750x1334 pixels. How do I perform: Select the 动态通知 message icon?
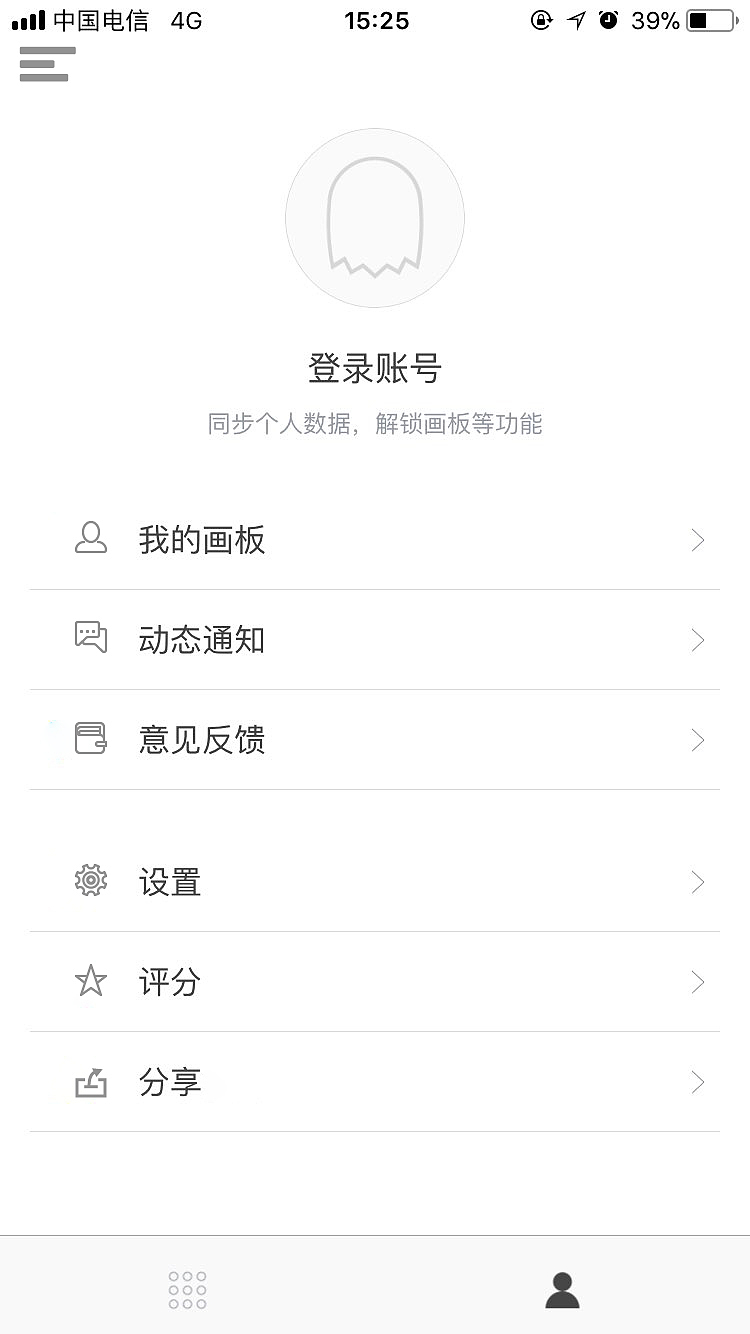(90, 640)
